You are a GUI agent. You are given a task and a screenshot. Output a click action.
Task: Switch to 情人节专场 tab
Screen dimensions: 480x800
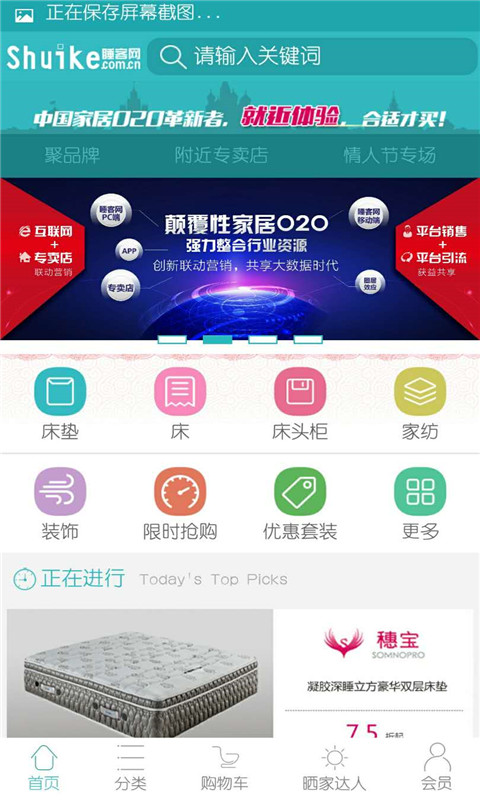pos(390,155)
